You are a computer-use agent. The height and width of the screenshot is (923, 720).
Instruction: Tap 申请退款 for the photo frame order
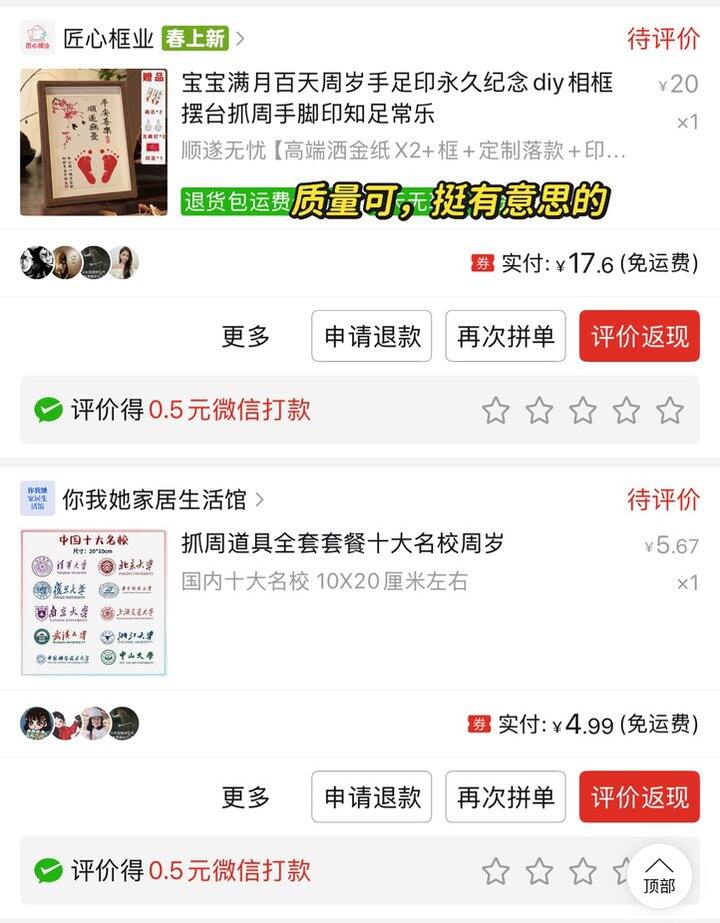click(372, 336)
